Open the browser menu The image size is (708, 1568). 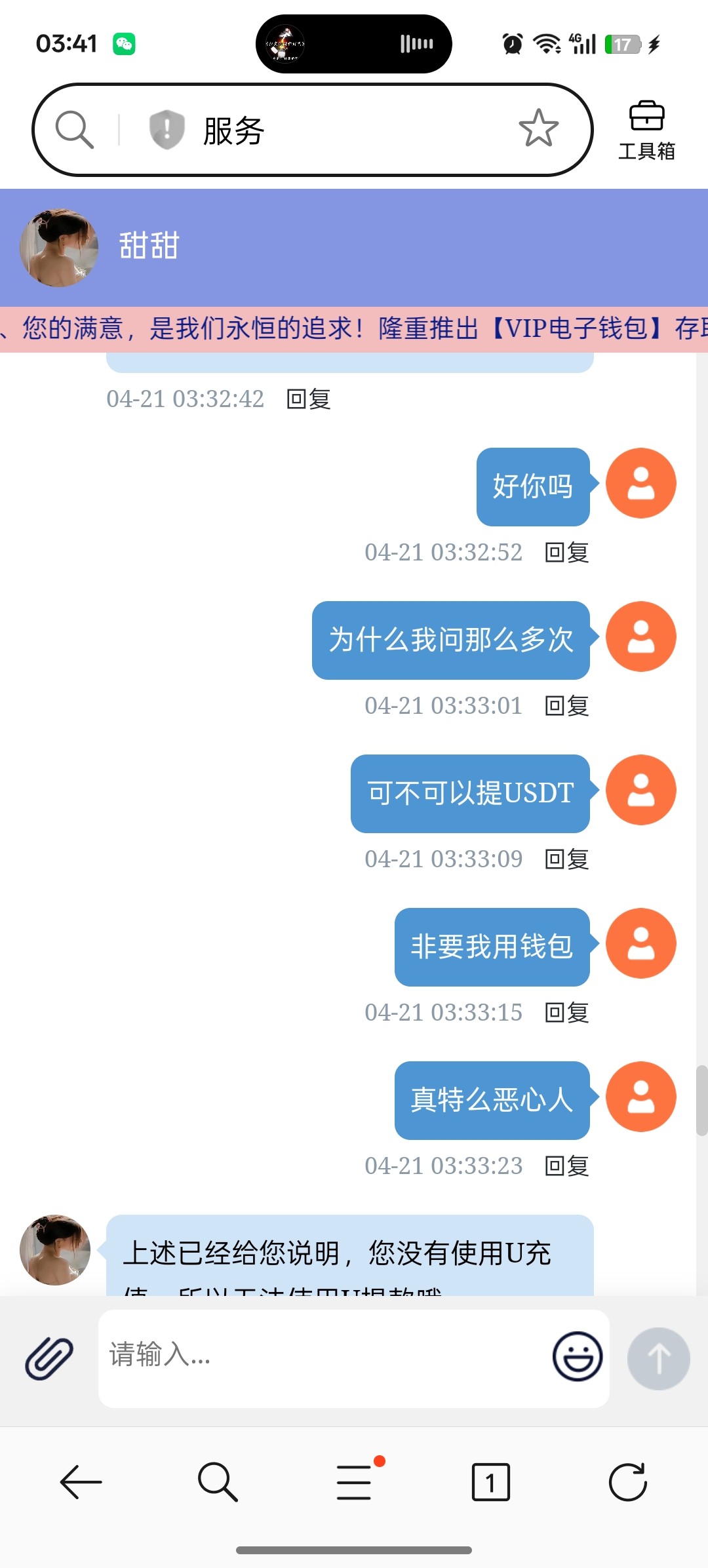[x=355, y=1481]
